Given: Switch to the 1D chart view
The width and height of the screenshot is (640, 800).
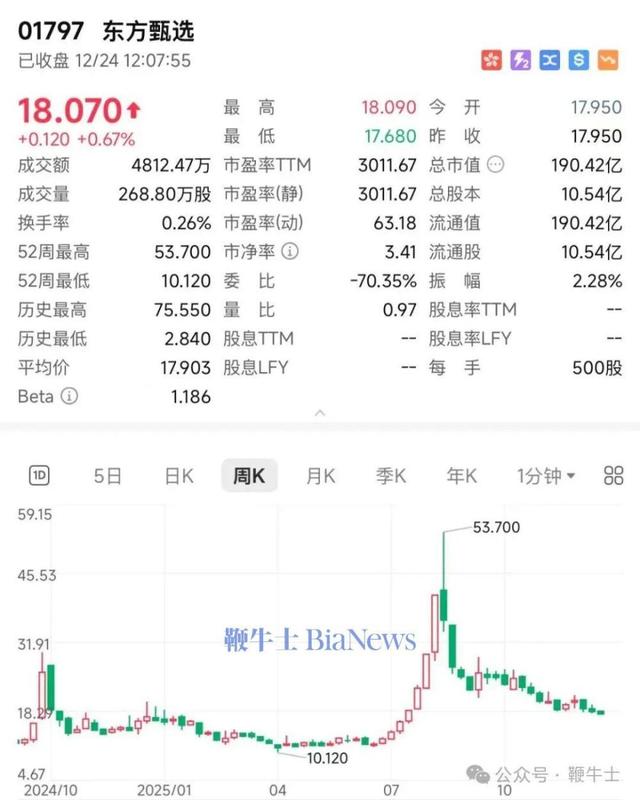Looking at the screenshot, I should click(x=40, y=477).
